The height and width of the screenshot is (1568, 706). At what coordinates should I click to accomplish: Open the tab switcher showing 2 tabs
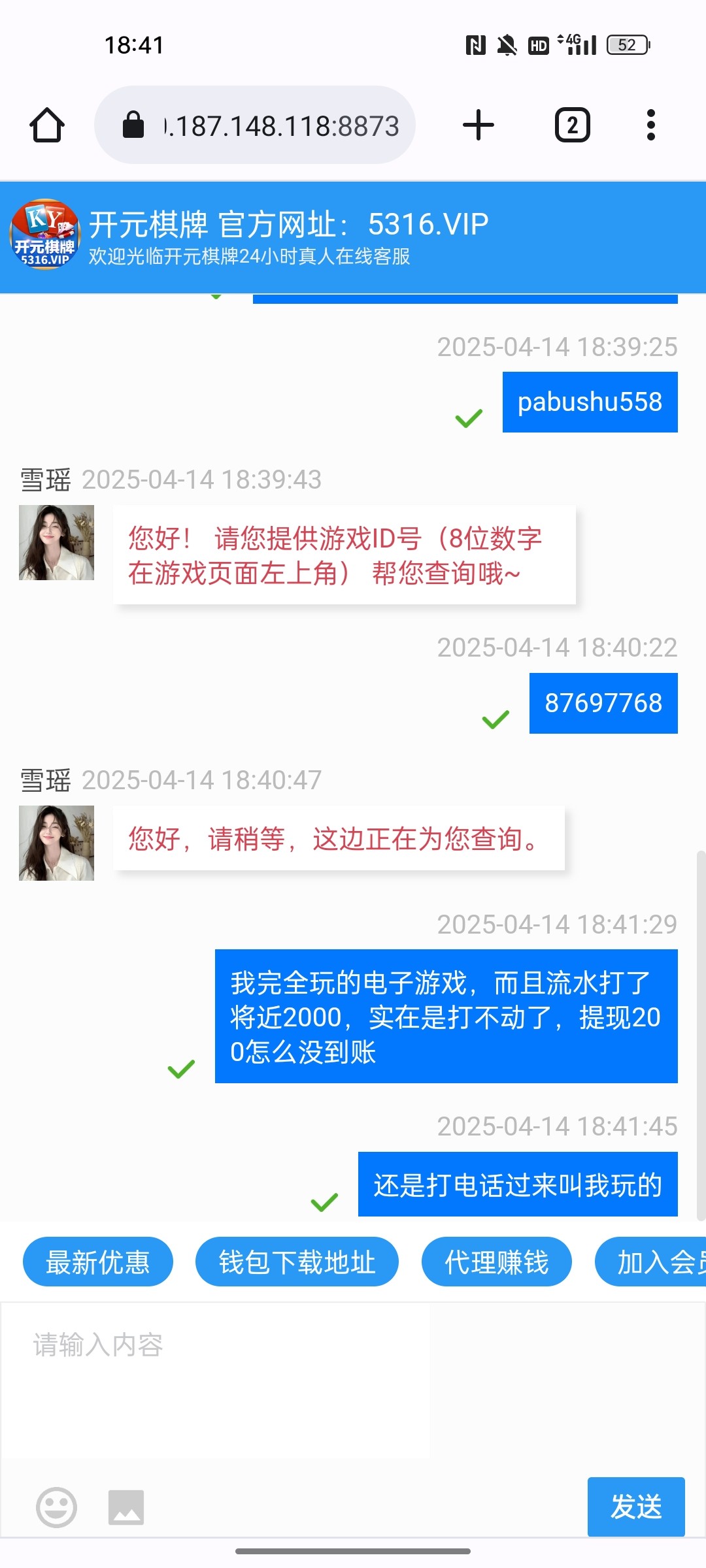[x=572, y=125]
